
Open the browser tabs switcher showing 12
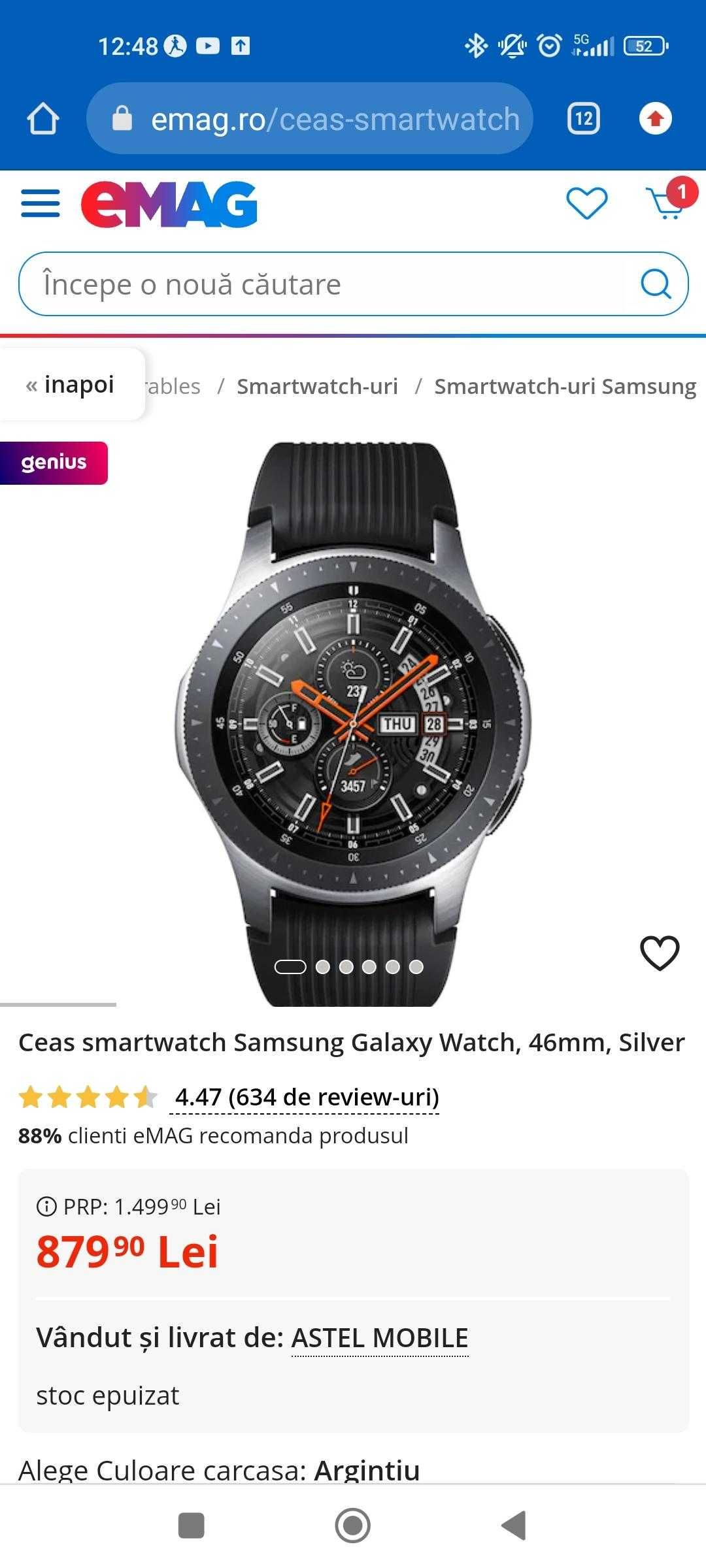tap(584, 119)
